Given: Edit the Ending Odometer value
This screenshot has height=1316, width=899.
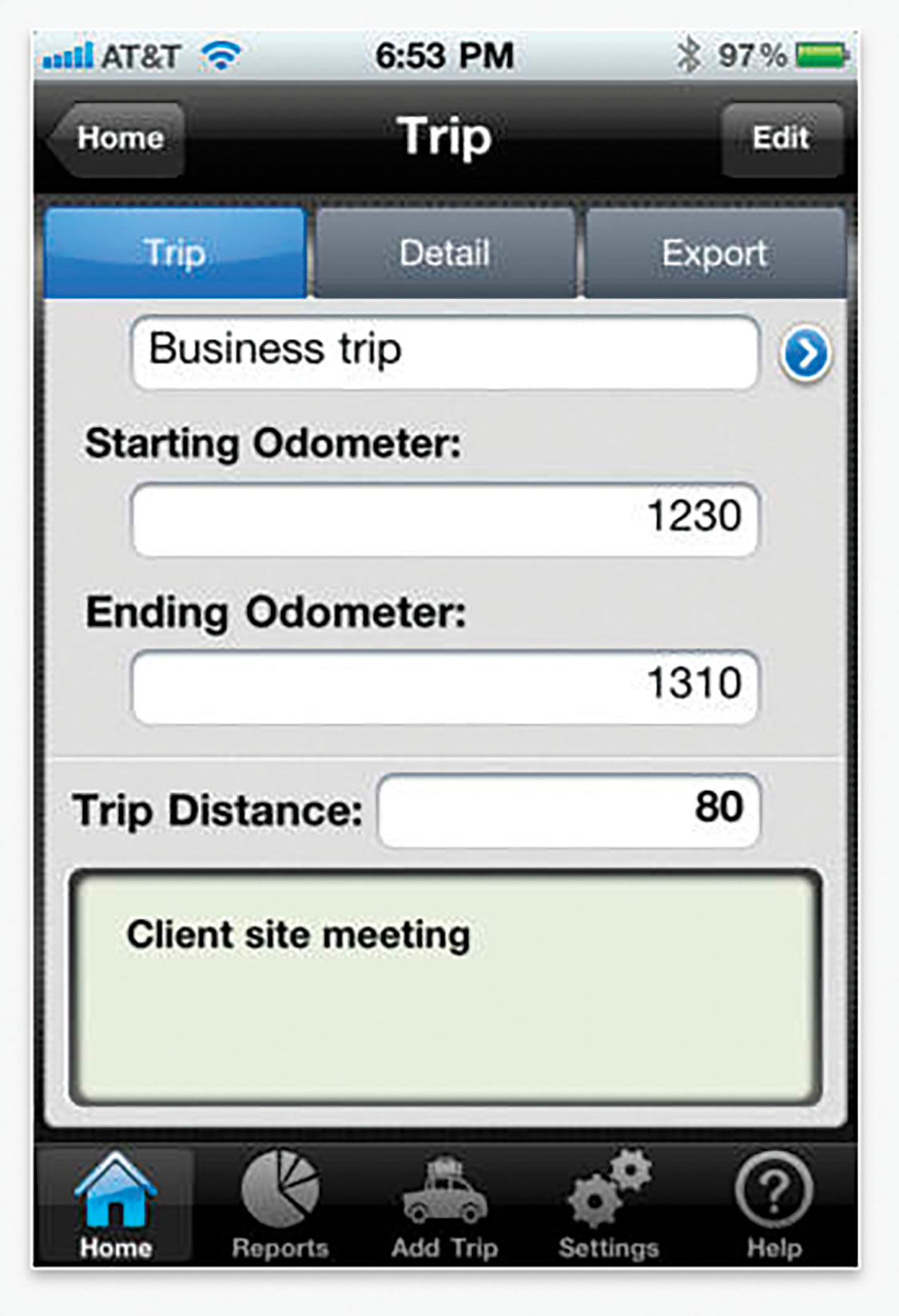Looking at the screenshot, I should 444,686.
